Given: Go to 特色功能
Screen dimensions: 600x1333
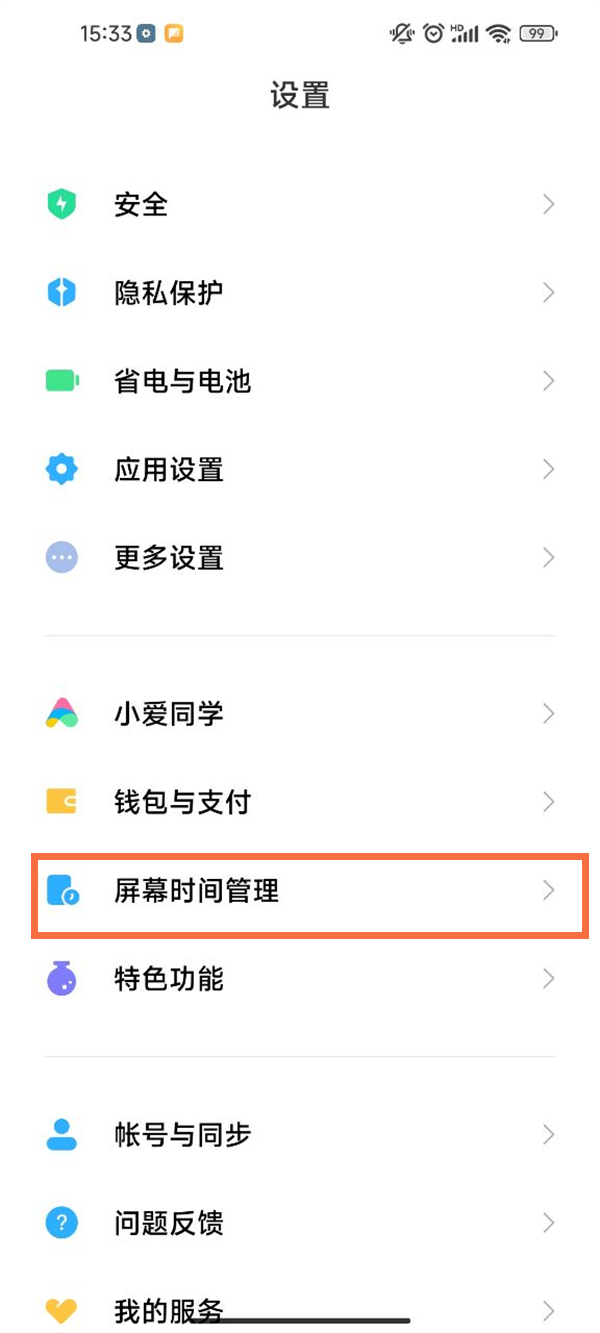Looking at the screenshot, I should (x=300, y=978).
